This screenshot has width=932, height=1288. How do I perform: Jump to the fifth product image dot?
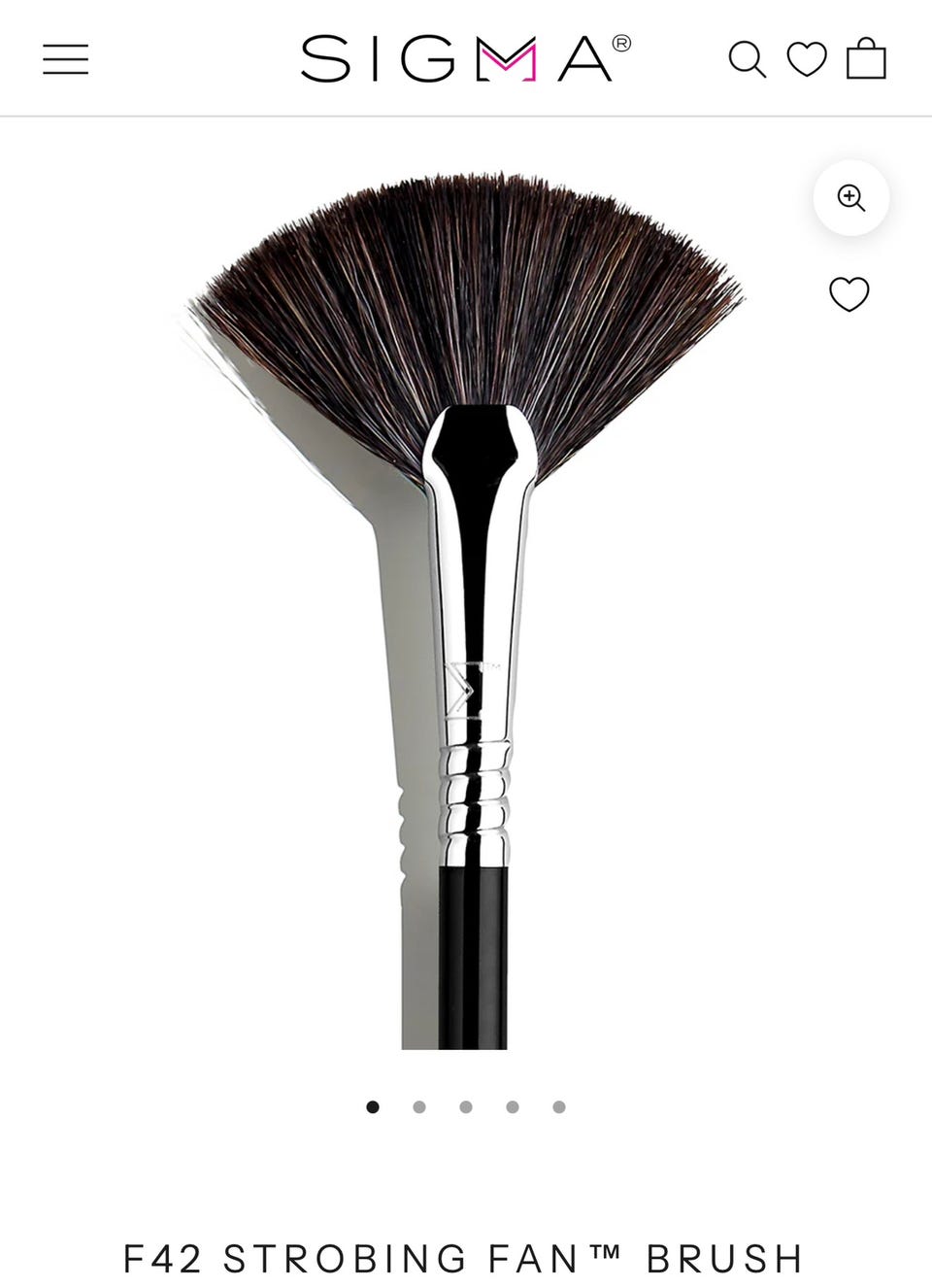point(559,1106)
